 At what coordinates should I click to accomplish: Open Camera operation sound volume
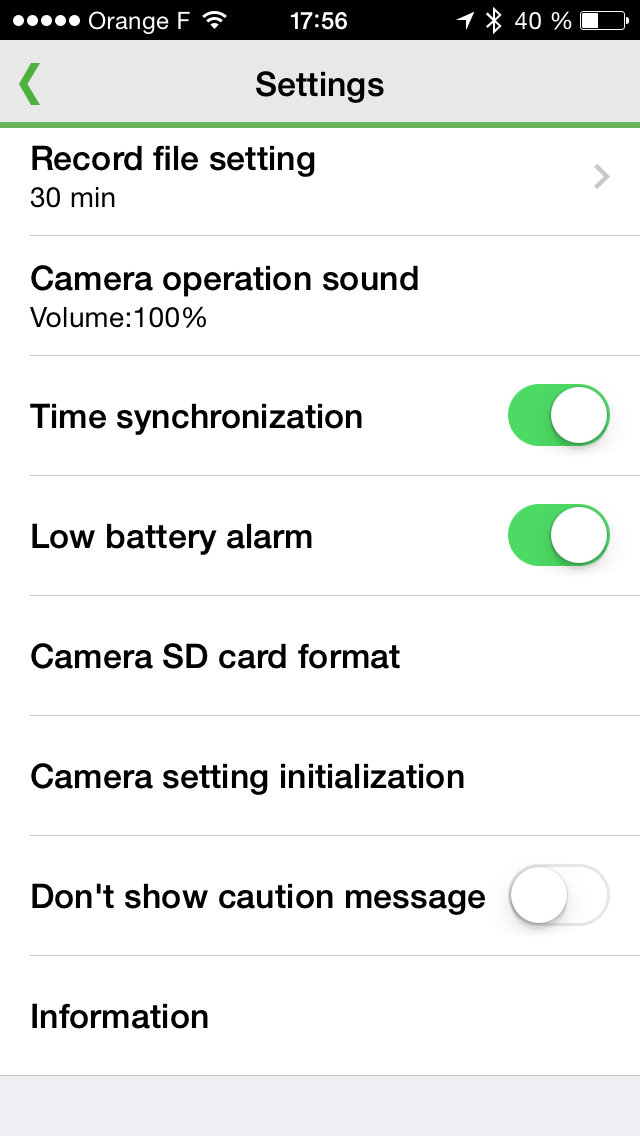click(x=320, y=296)
